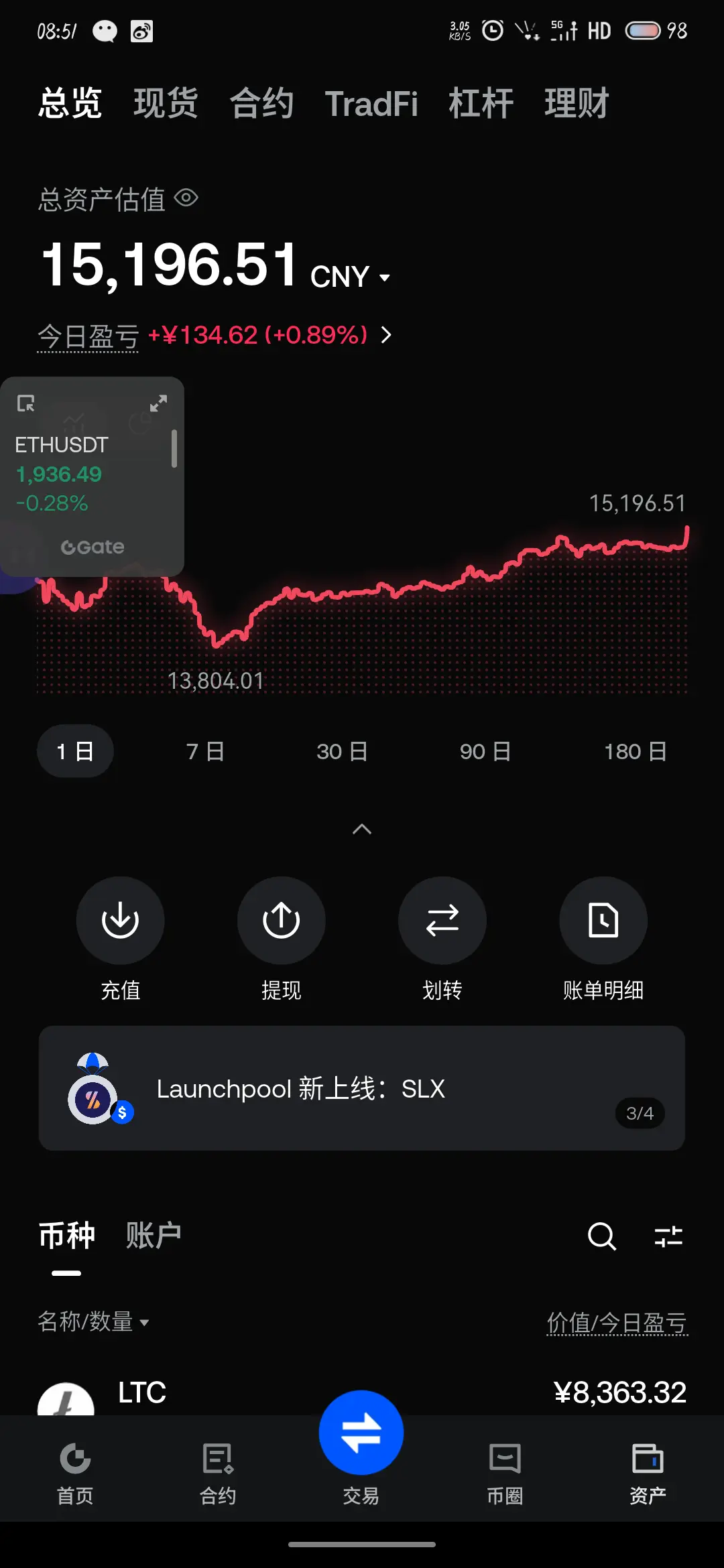Select the 7 日 chart range

(x=205, y=751)
